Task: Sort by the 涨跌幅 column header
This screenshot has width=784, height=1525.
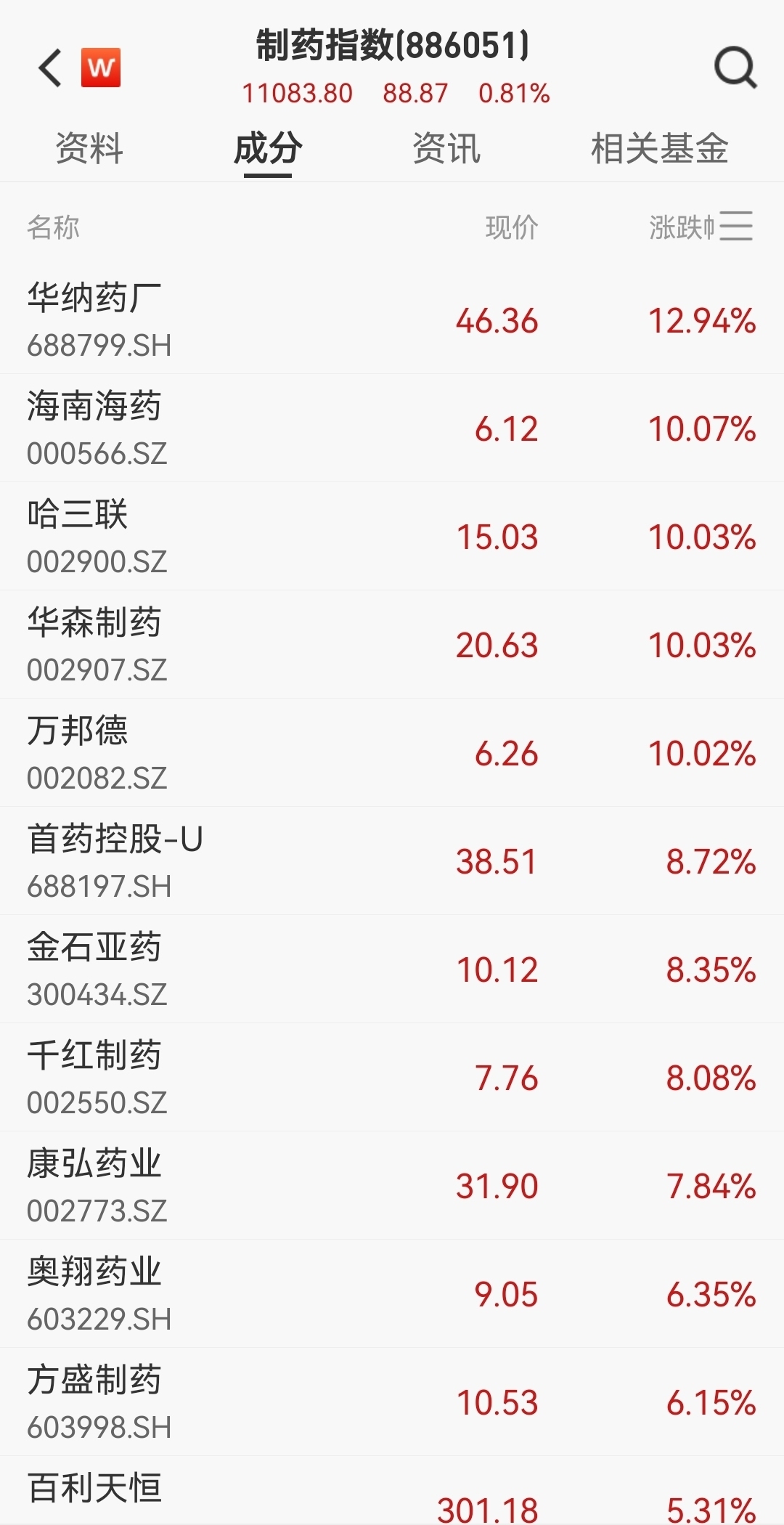Action: click(x=682, y=227)
